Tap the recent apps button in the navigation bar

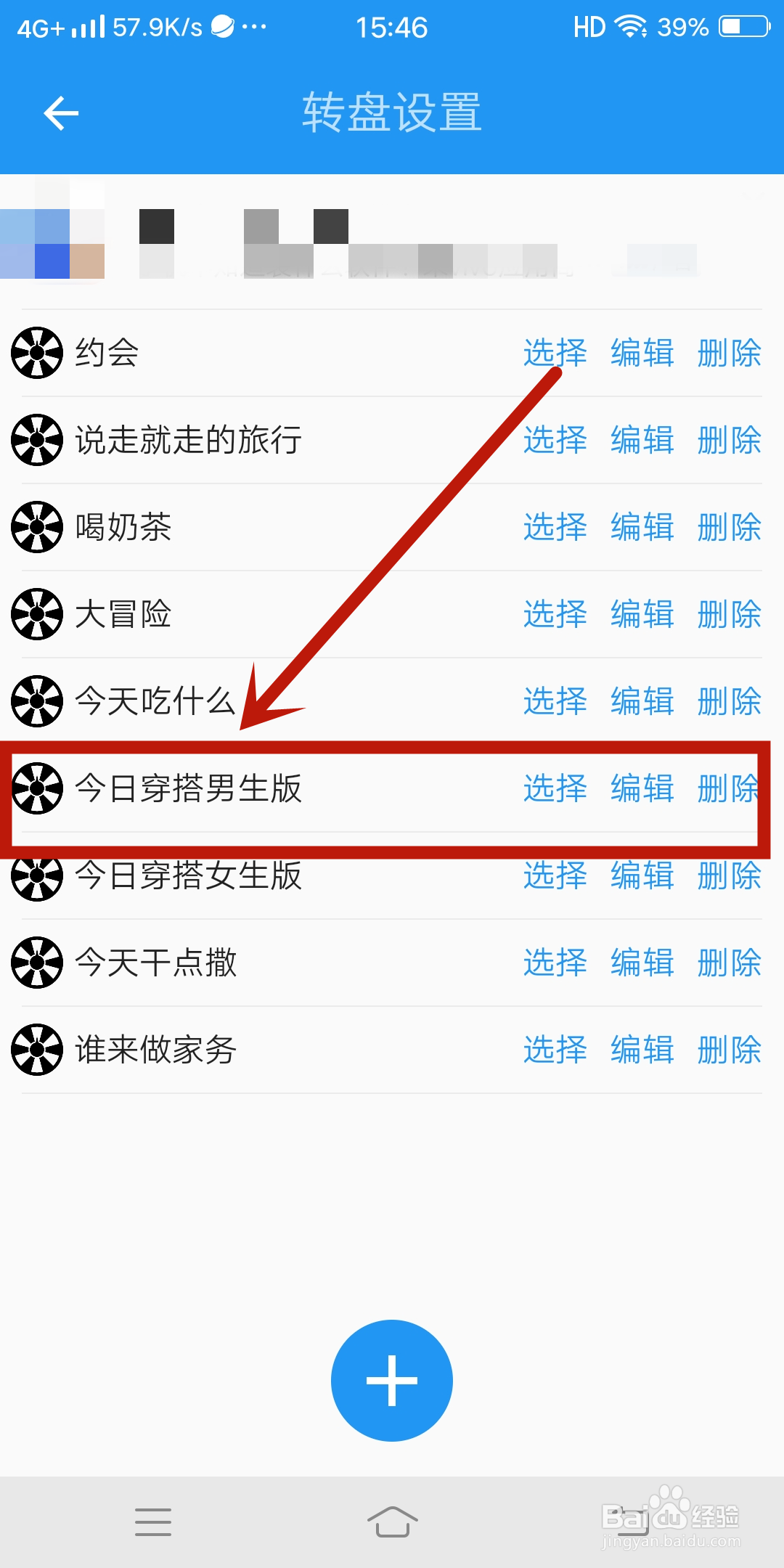click(152, 1521)
